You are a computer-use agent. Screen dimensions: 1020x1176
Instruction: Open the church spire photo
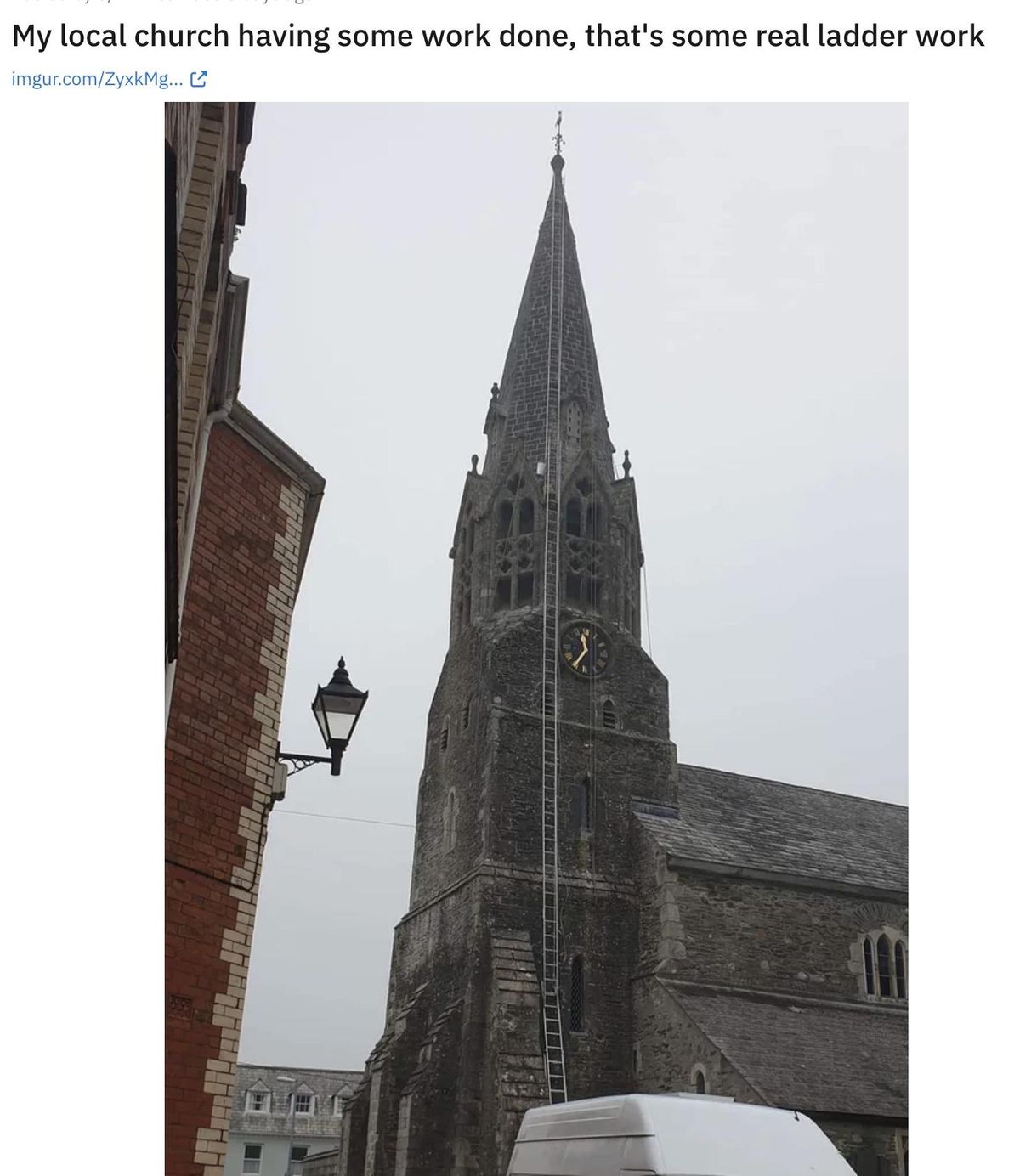pos(535,637)
